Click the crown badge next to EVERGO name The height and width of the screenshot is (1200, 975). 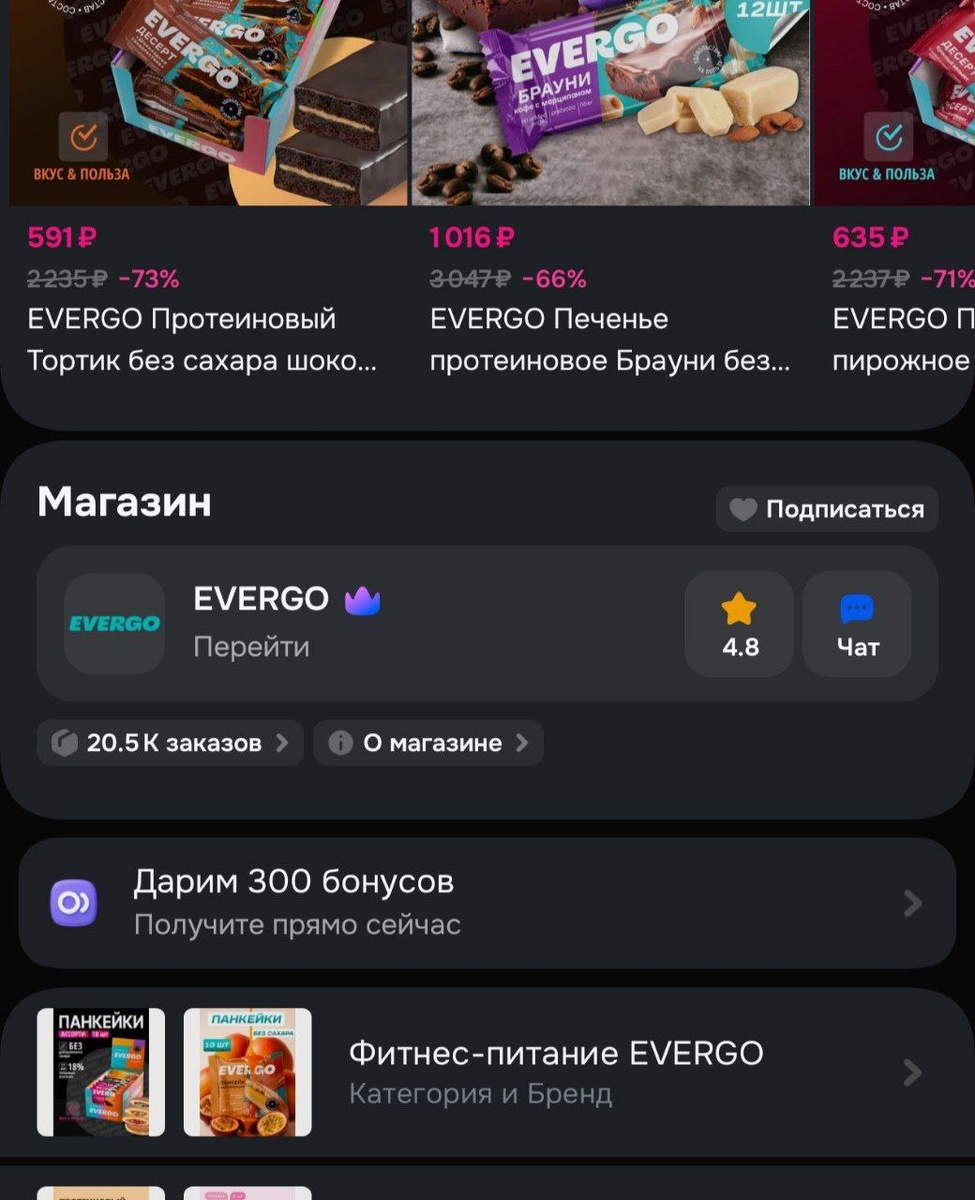[362, 598]
